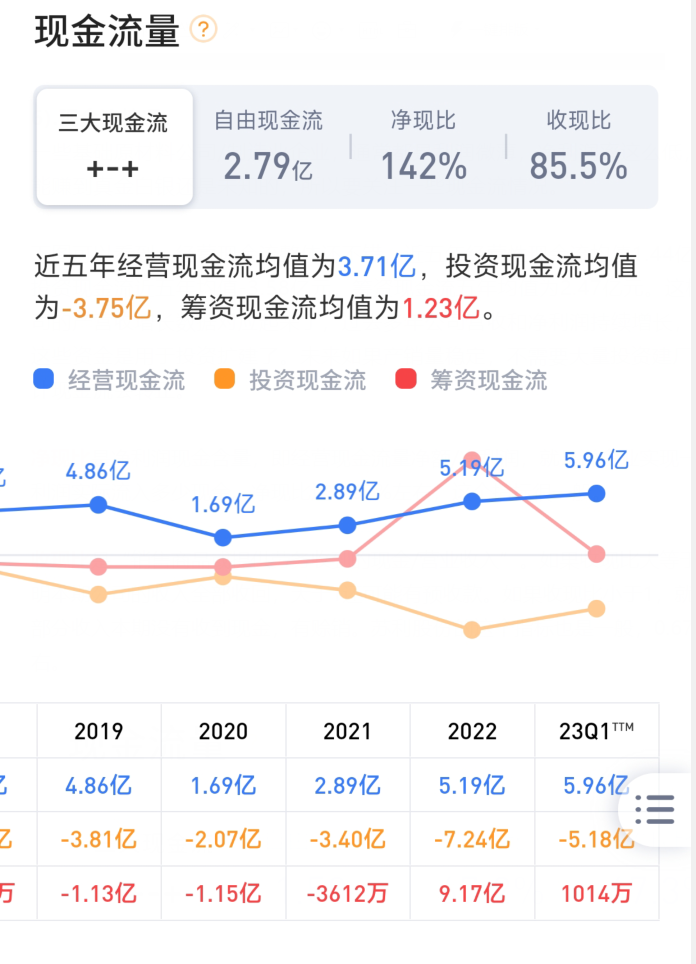Select the 三大现金流 tab
Screen dimensions: 696x964
pyautogui.click(x=114, y=146)
